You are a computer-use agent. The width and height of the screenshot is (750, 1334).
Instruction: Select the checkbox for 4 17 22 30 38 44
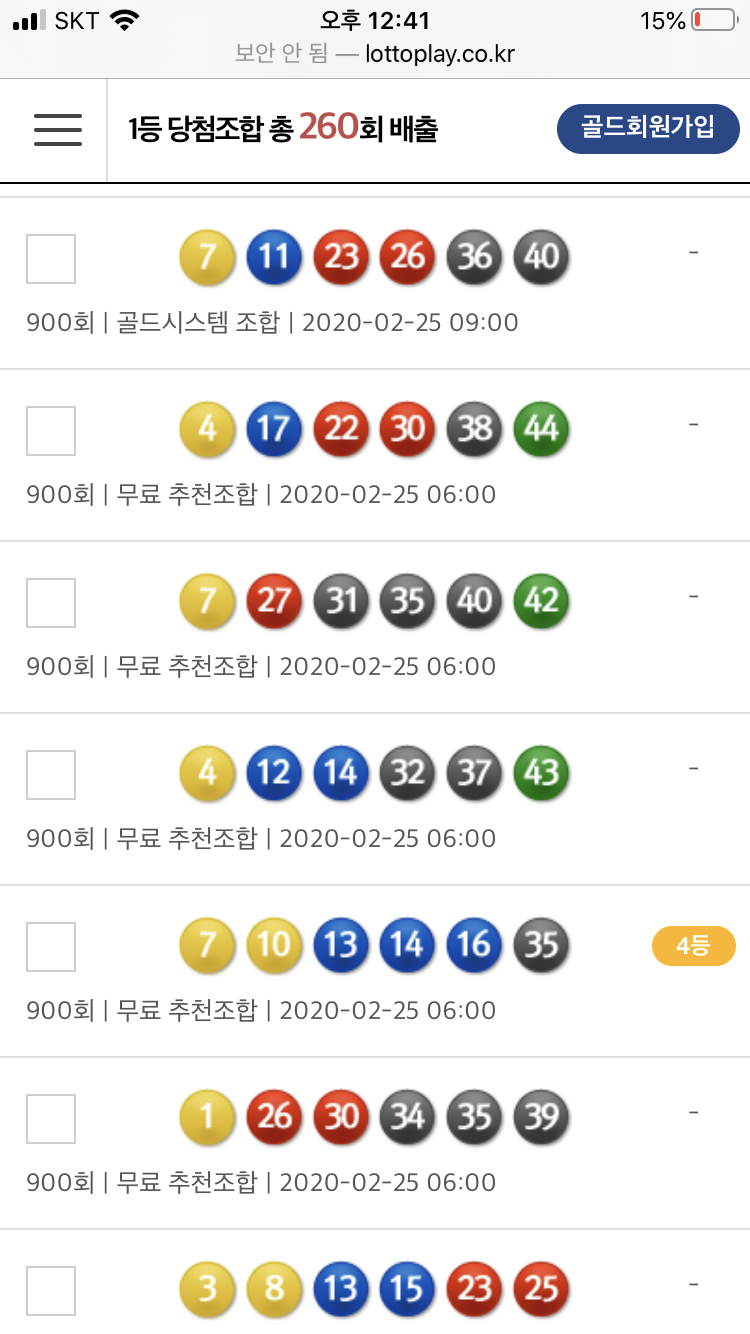51,431
